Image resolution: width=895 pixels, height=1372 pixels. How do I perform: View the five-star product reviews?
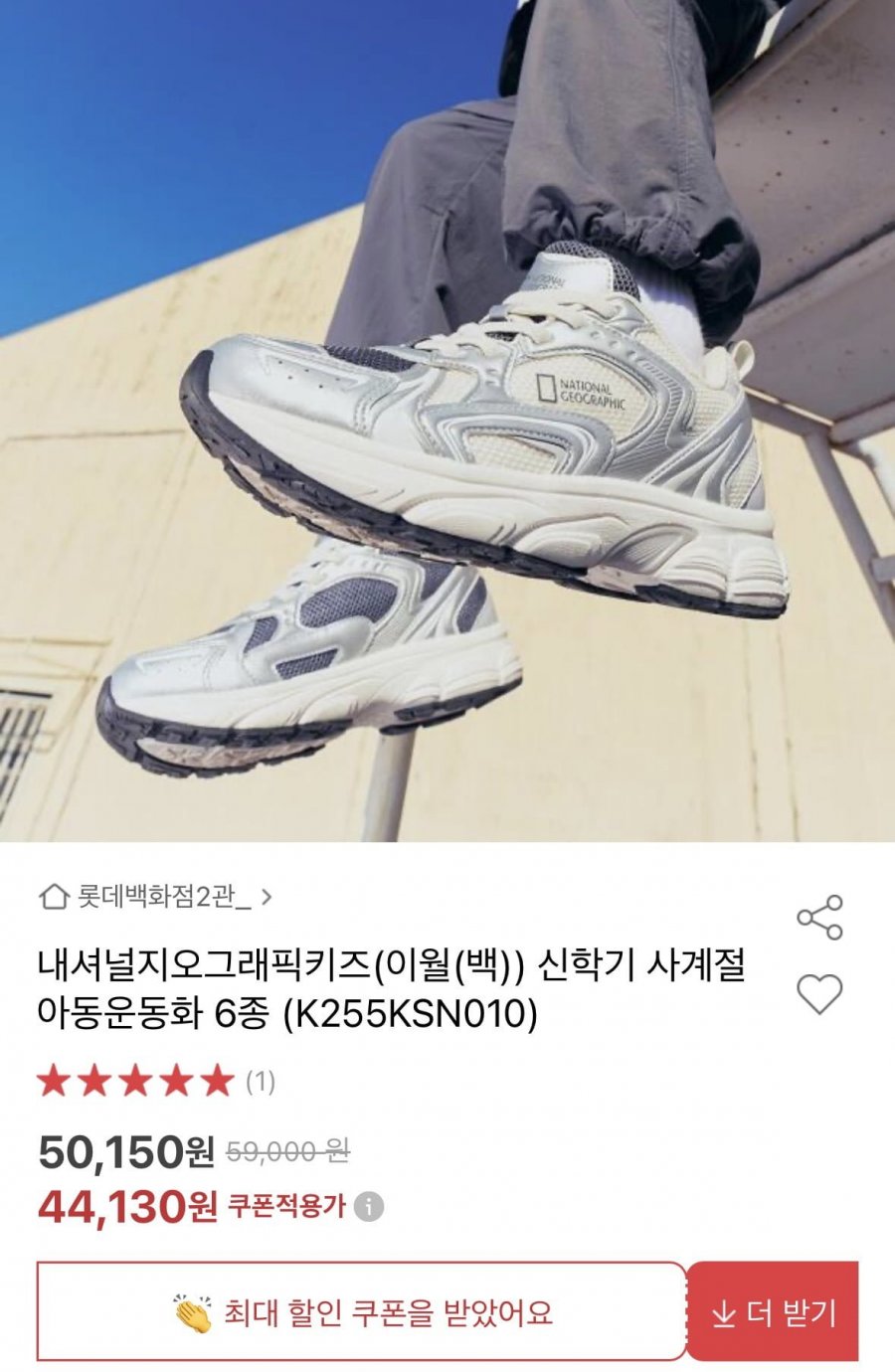155,1081
